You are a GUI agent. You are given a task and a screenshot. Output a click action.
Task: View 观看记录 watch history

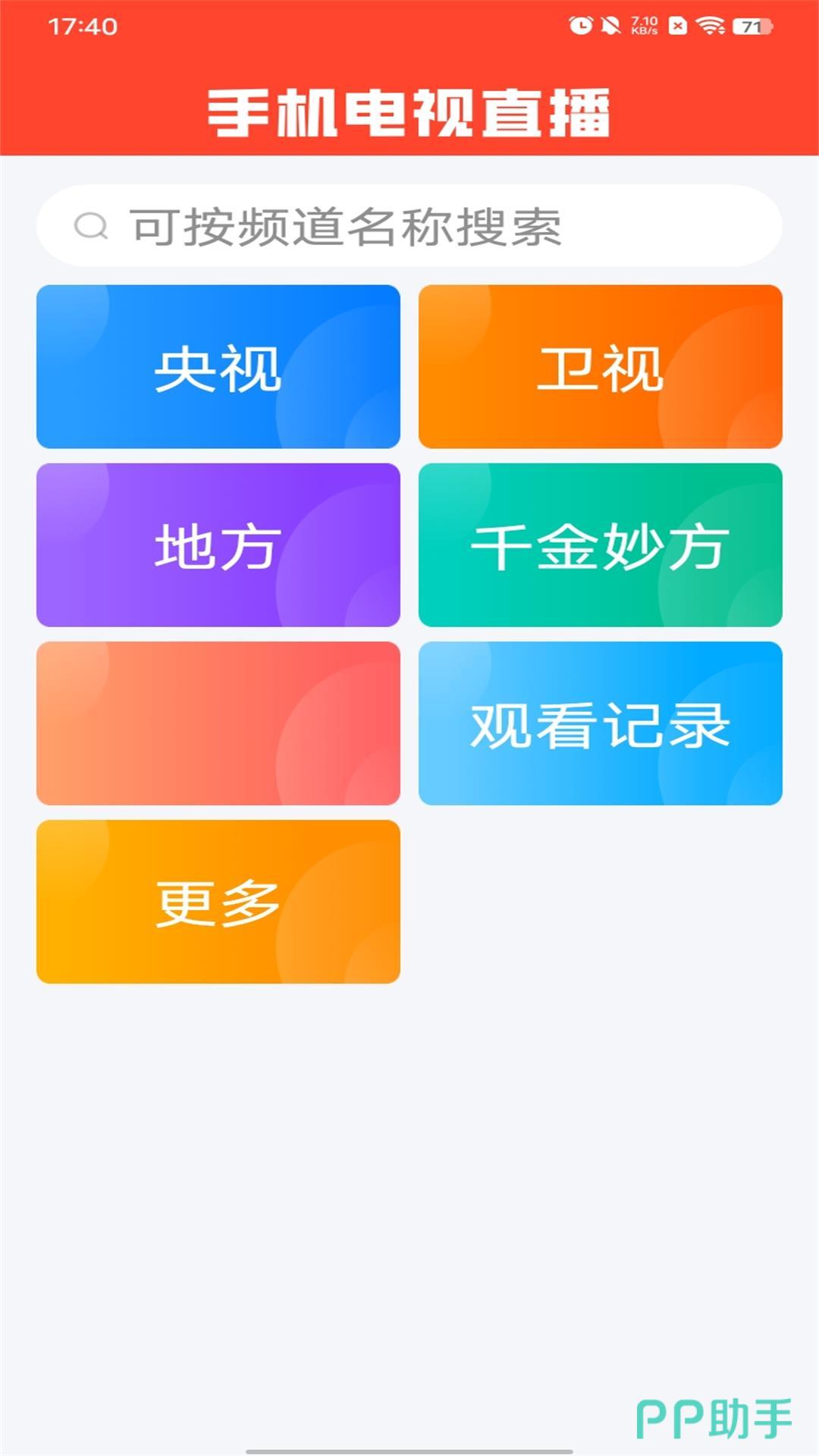(x=600, y=723)
